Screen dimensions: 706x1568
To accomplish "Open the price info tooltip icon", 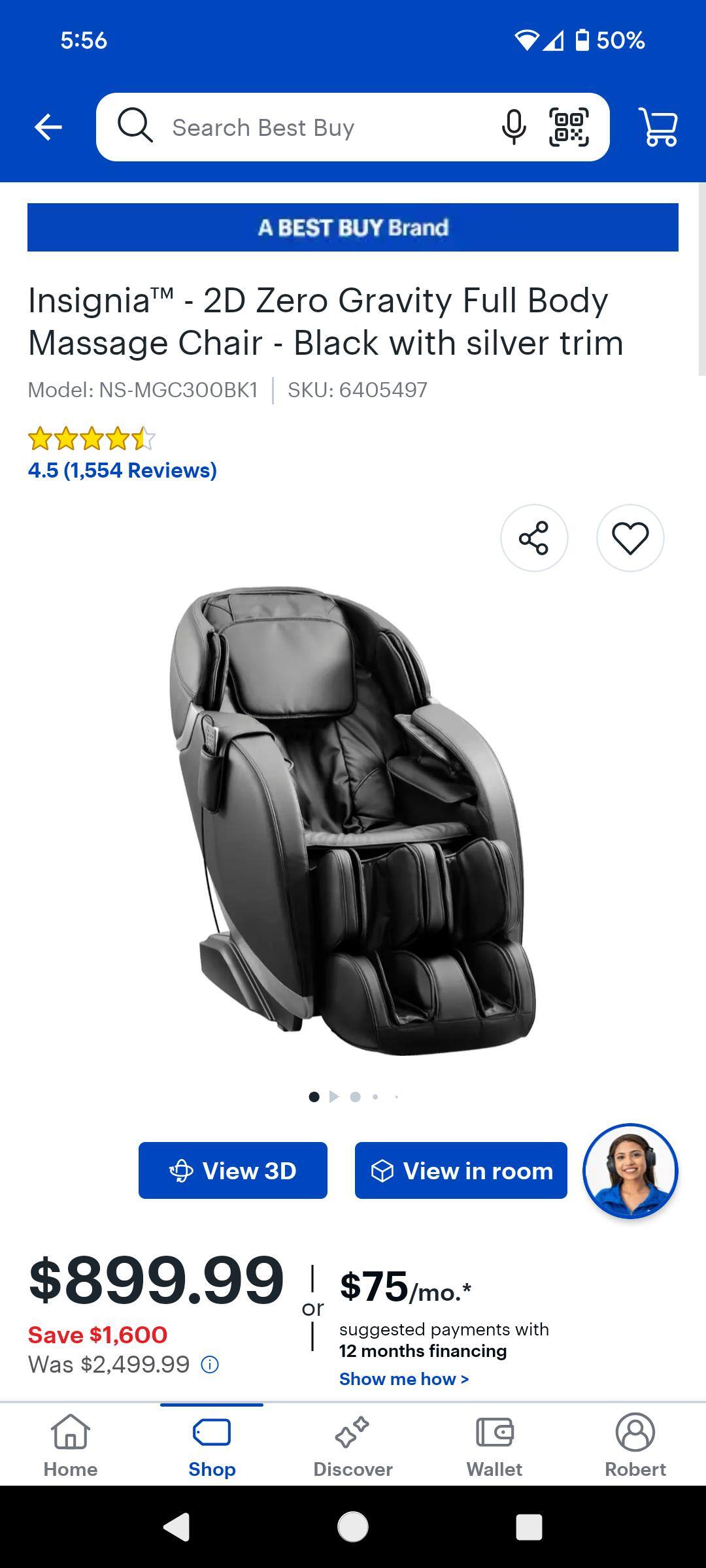I will (210, 1364).
